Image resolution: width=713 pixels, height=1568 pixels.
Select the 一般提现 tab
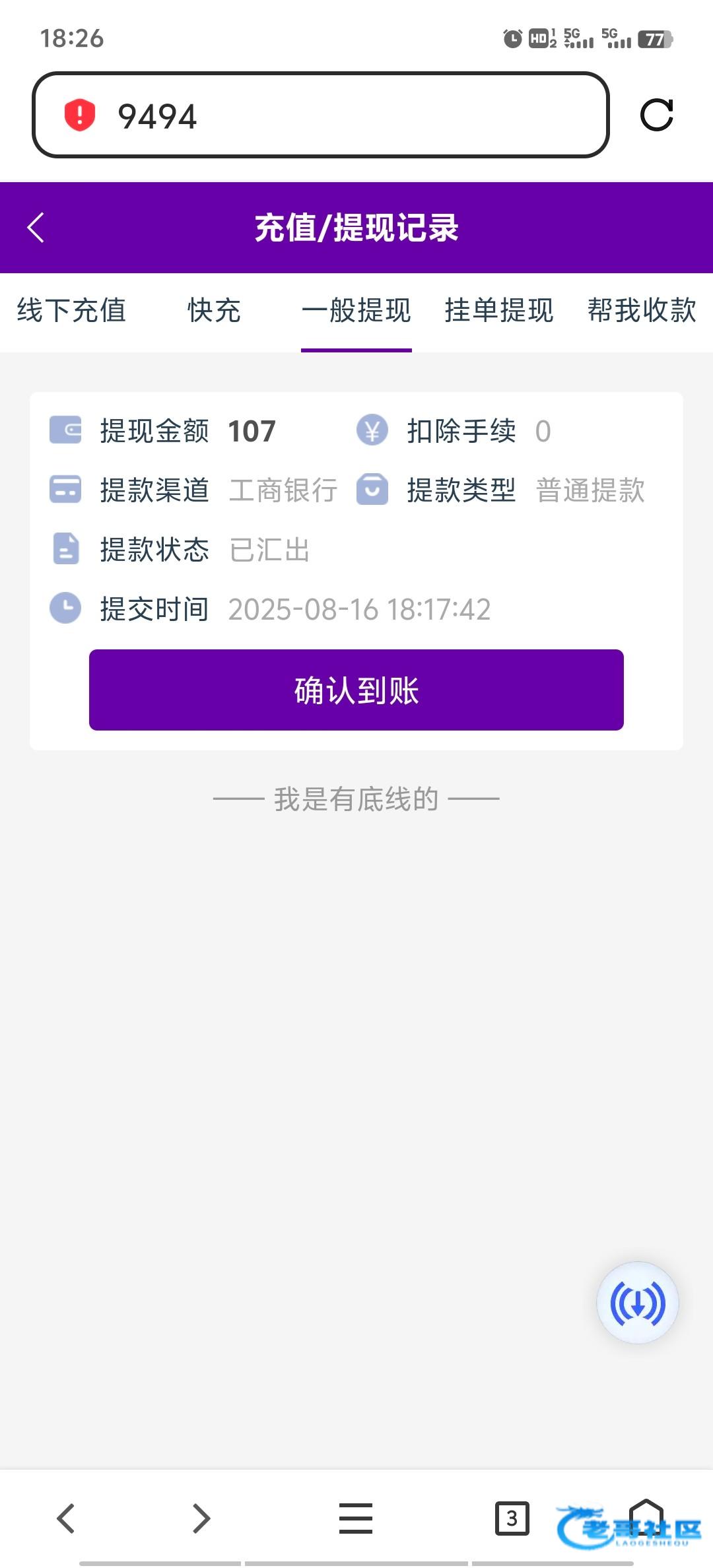(356, 310)
